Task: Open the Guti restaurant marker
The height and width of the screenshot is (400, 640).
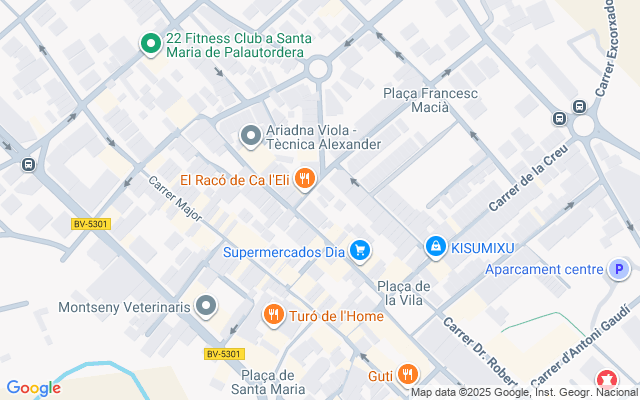Action: (407, 375)
